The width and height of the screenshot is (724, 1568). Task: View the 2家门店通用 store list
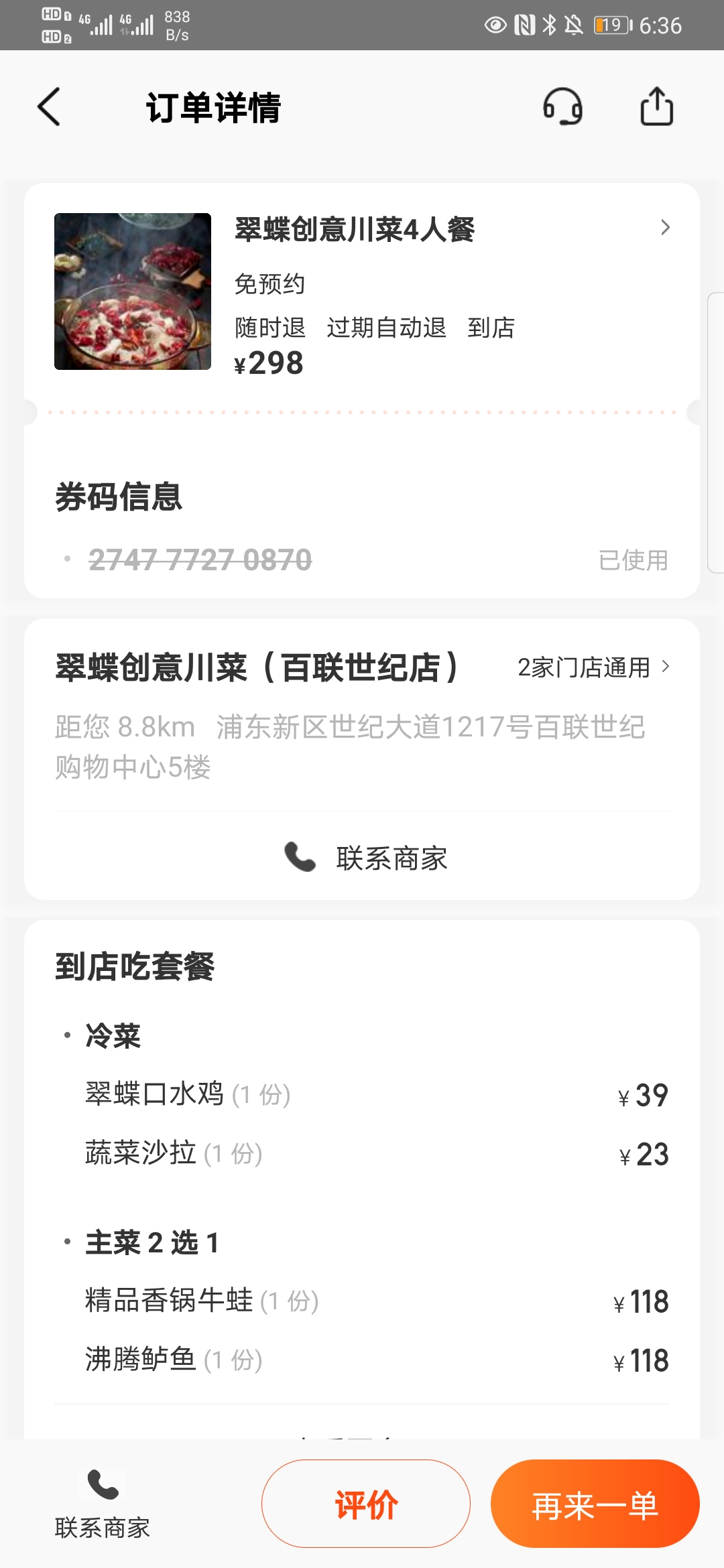click(x=593, y=667)
